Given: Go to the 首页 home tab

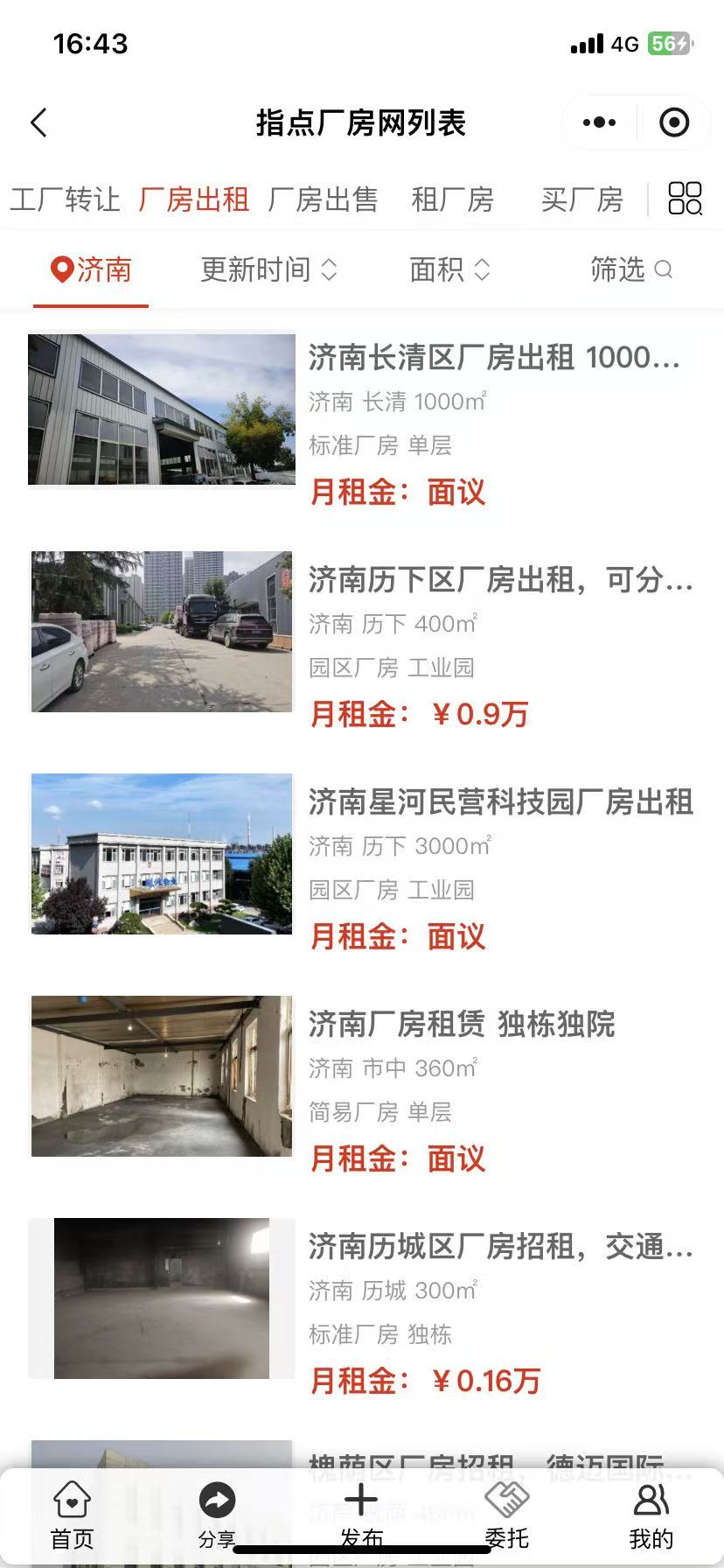Looking at the screenshot, I should (72, 1515).
